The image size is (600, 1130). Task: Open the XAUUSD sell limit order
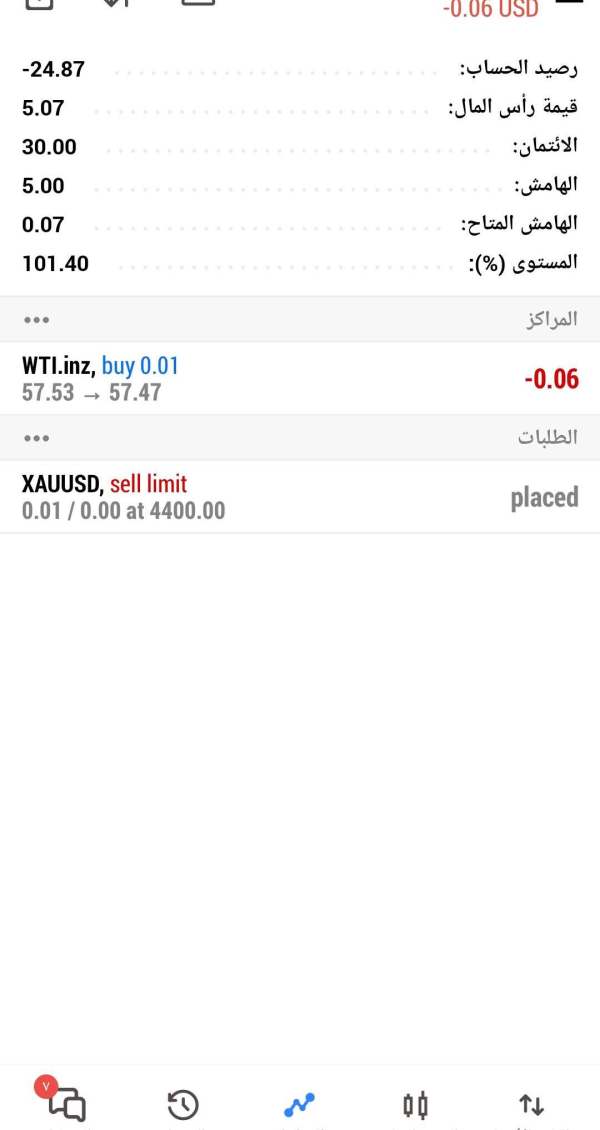pos(300,497)
